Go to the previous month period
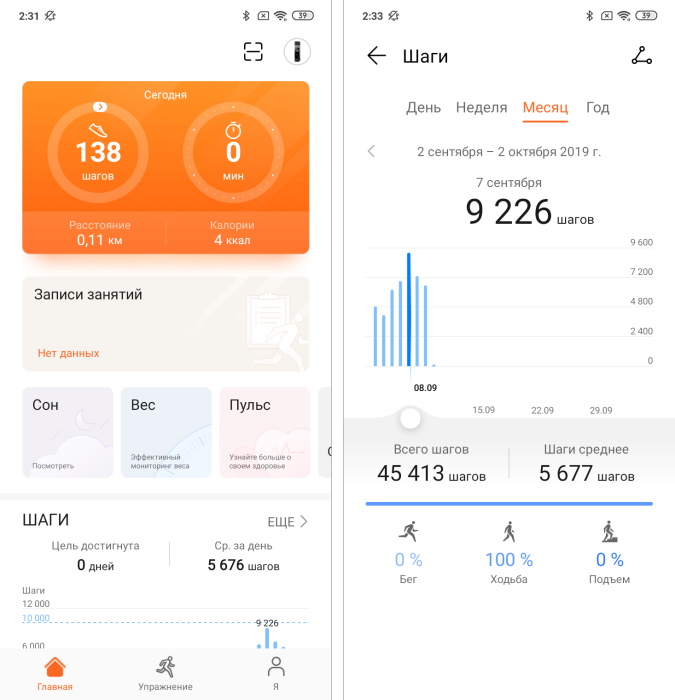675x700 pixels. (372, 151)
